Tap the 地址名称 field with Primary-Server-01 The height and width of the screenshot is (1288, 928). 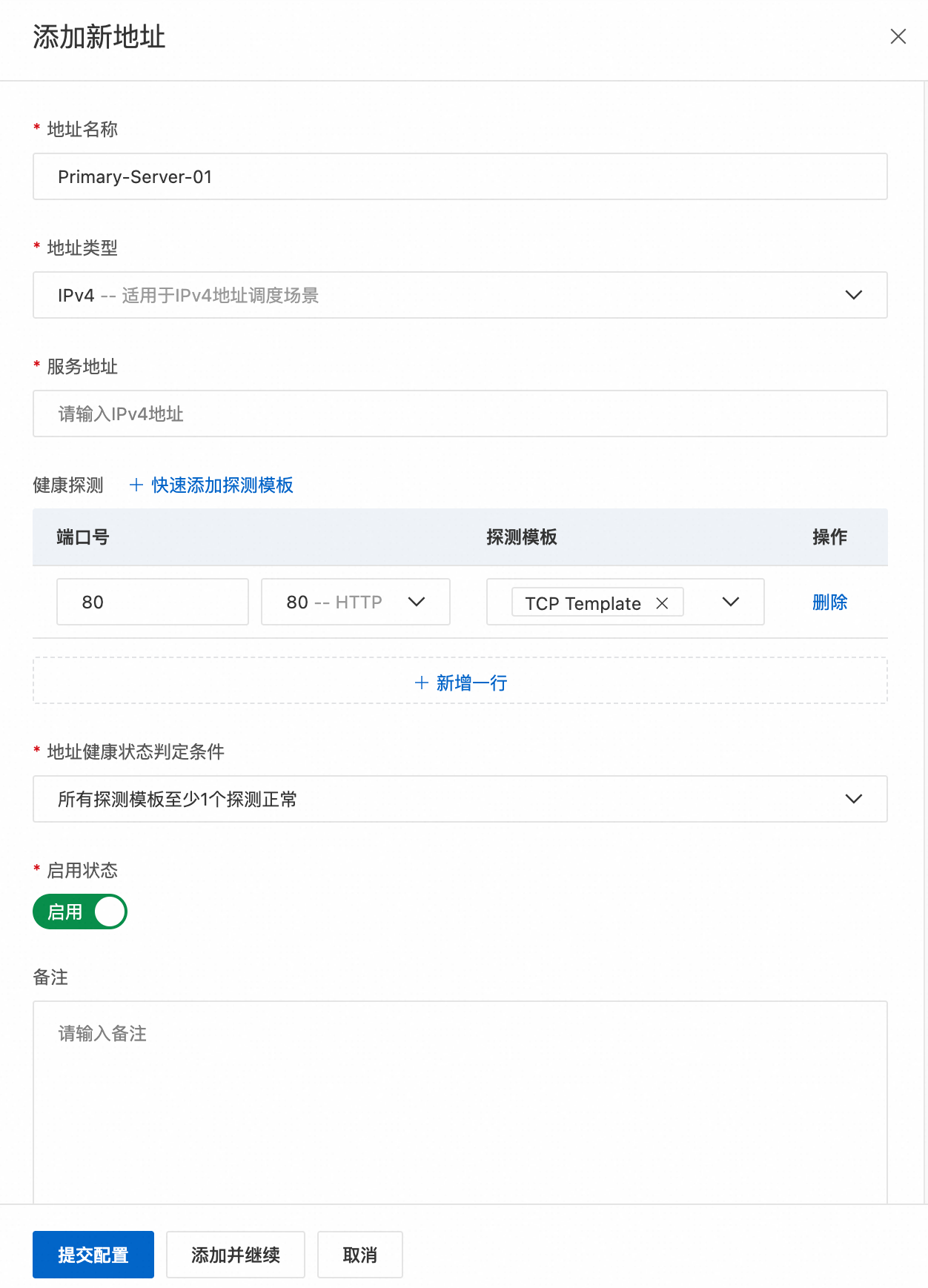tap(460, 176)
